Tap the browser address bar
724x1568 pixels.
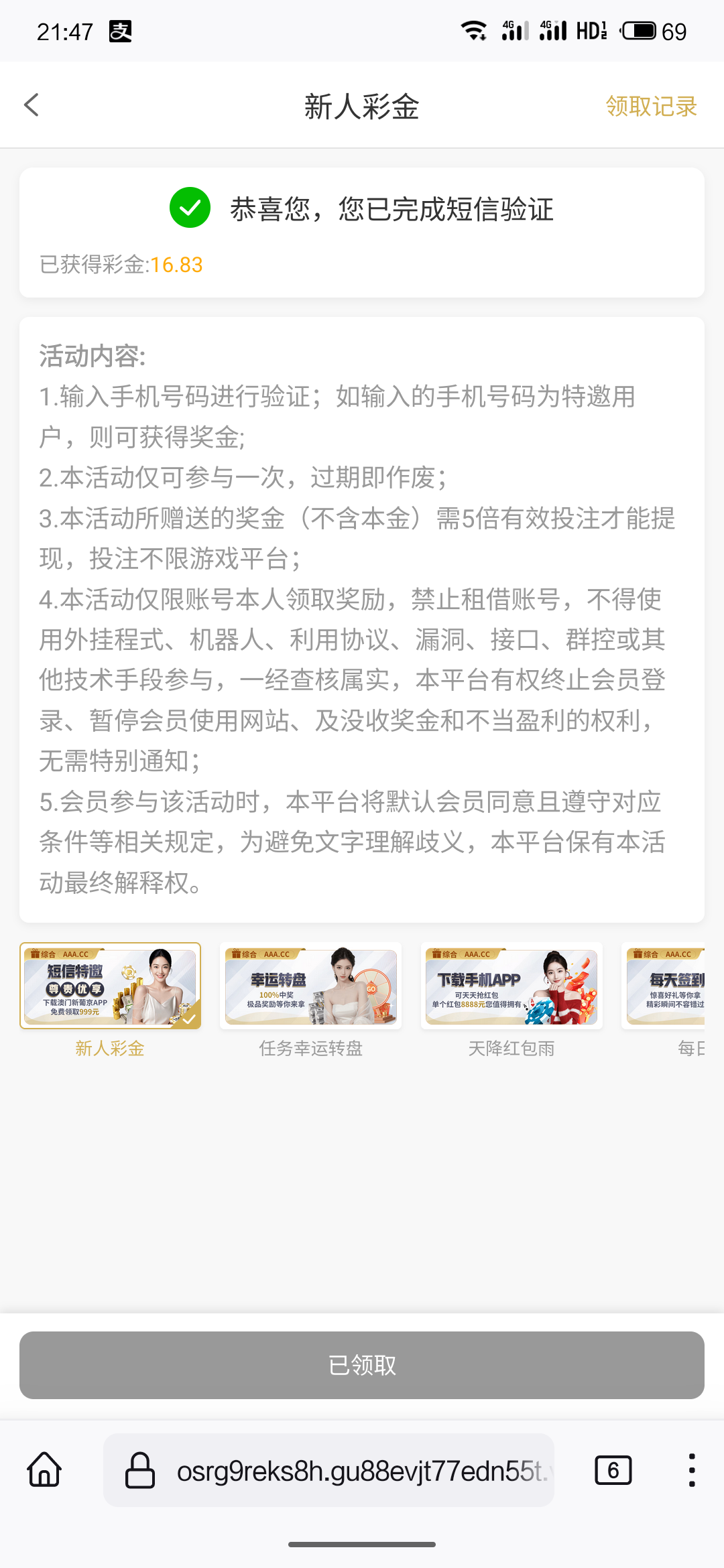click(x=328, y=1470)
